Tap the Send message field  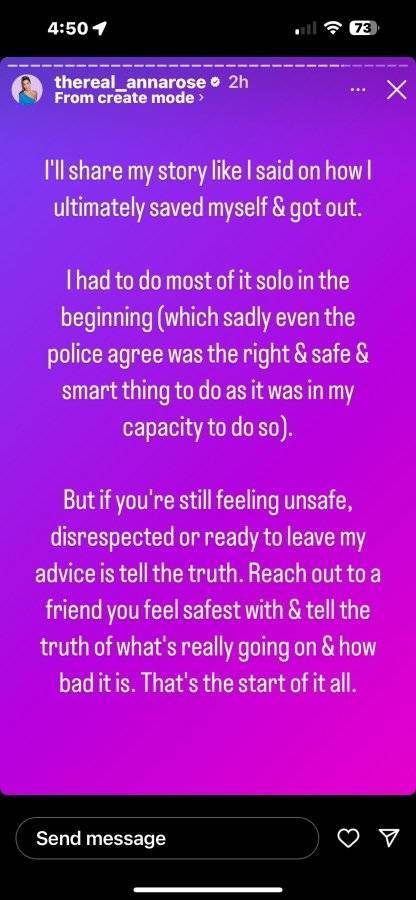point(166,838)
